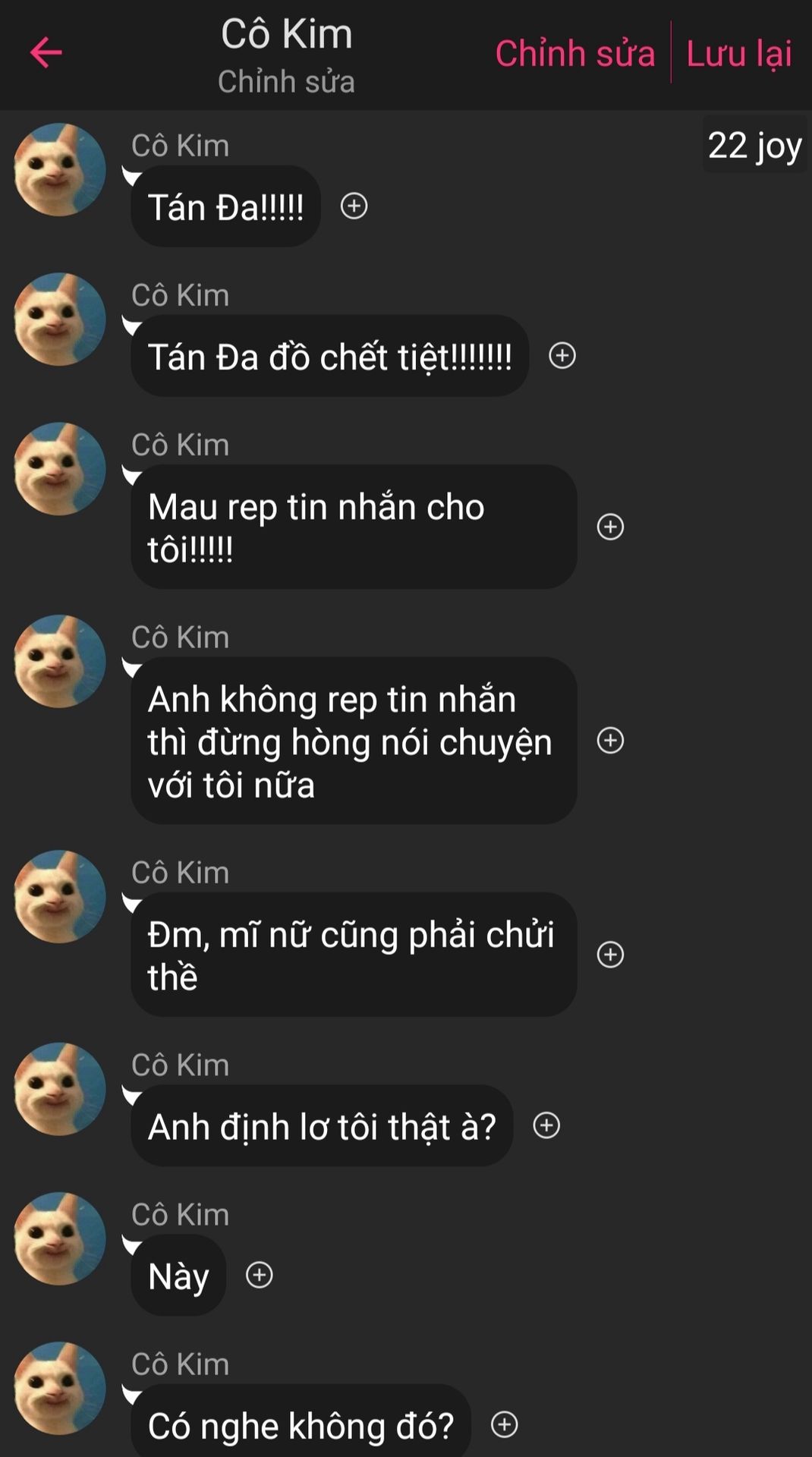Tap plus icon beside "Có nghe không đó?"
Viewport: 812px width, 1457px height.
point(505,1424)
